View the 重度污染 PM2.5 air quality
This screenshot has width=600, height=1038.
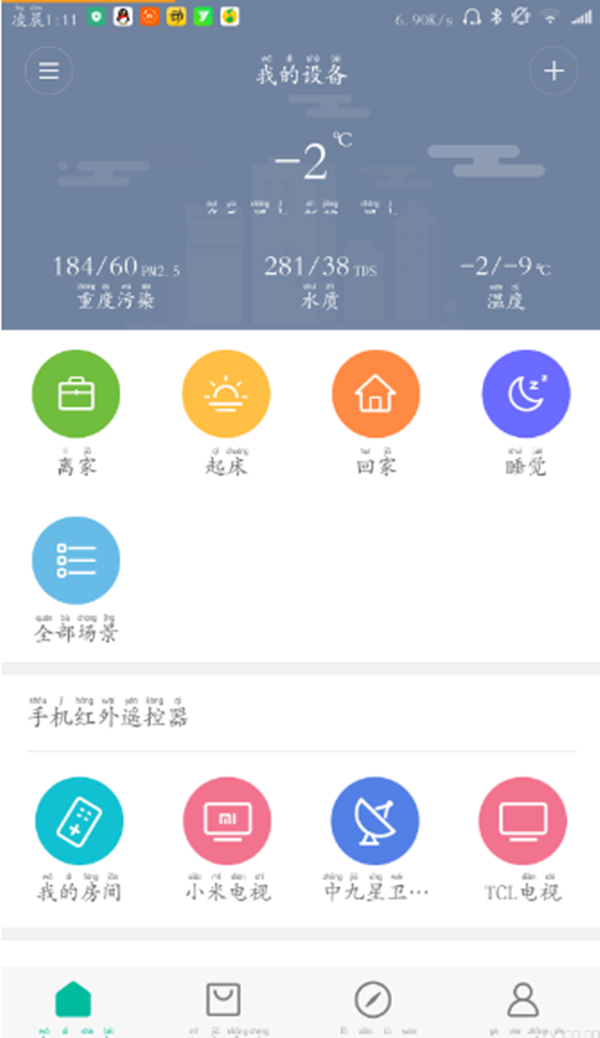point(115,280)
